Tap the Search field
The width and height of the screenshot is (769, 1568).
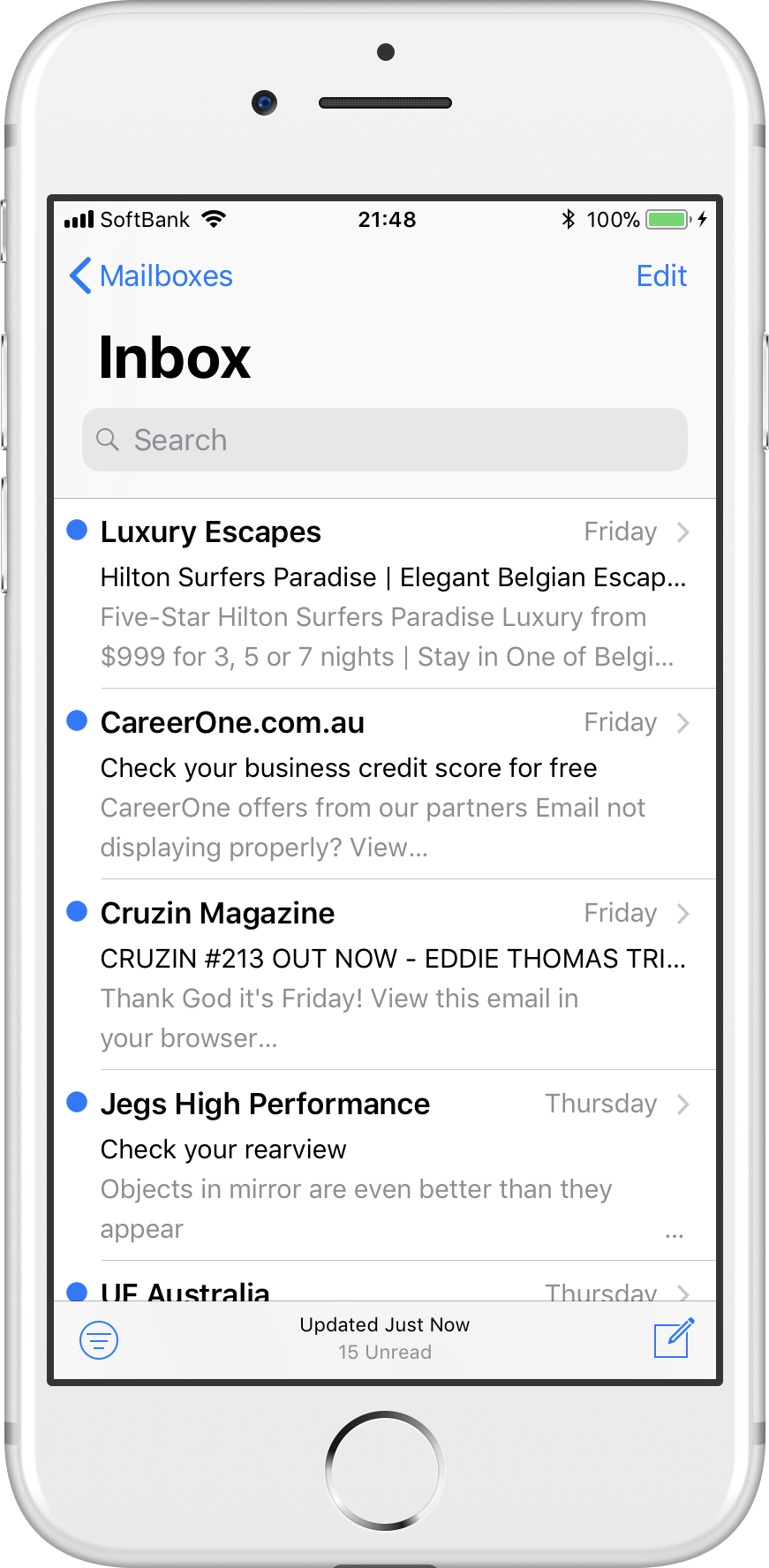tap(385, 440)
